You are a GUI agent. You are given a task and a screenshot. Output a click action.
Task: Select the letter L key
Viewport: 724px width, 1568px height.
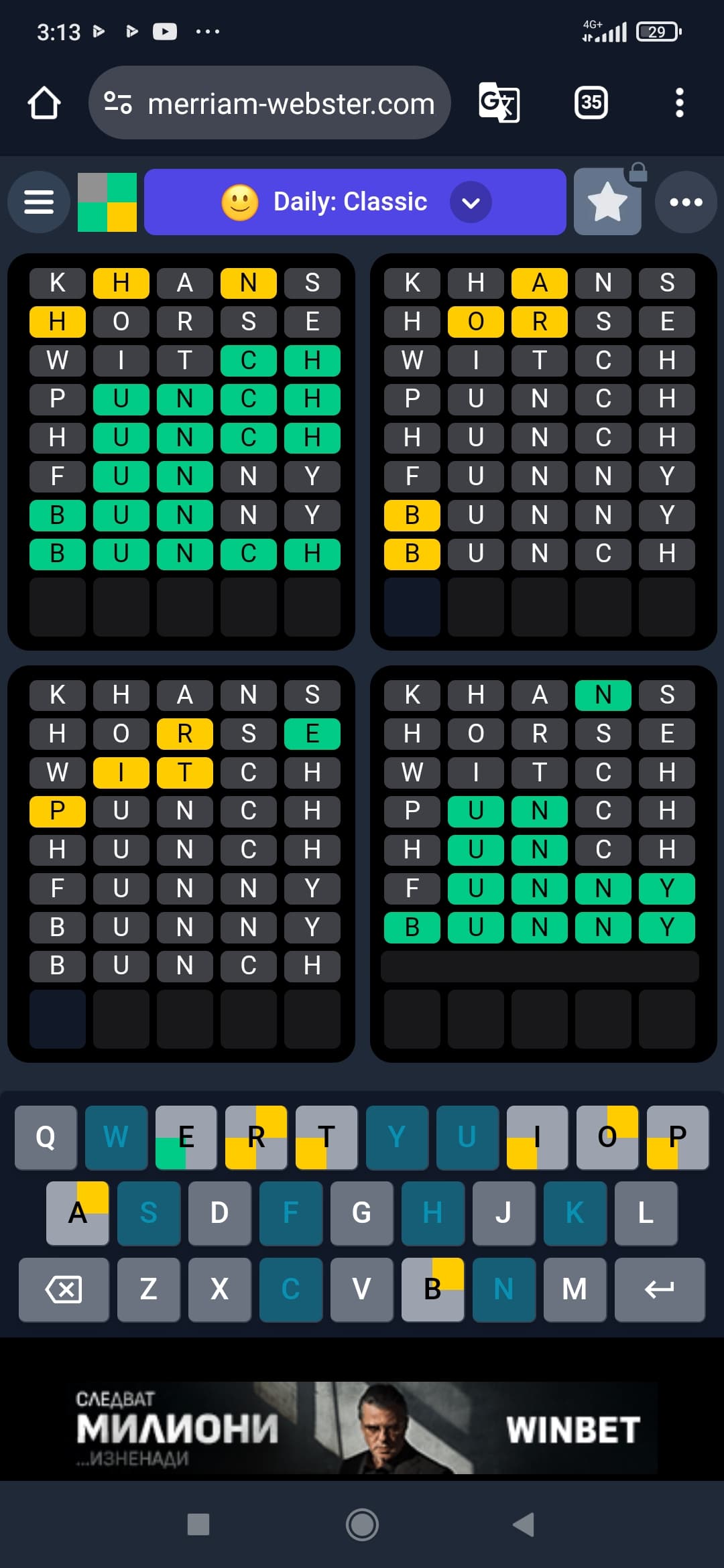(646, 1213)
